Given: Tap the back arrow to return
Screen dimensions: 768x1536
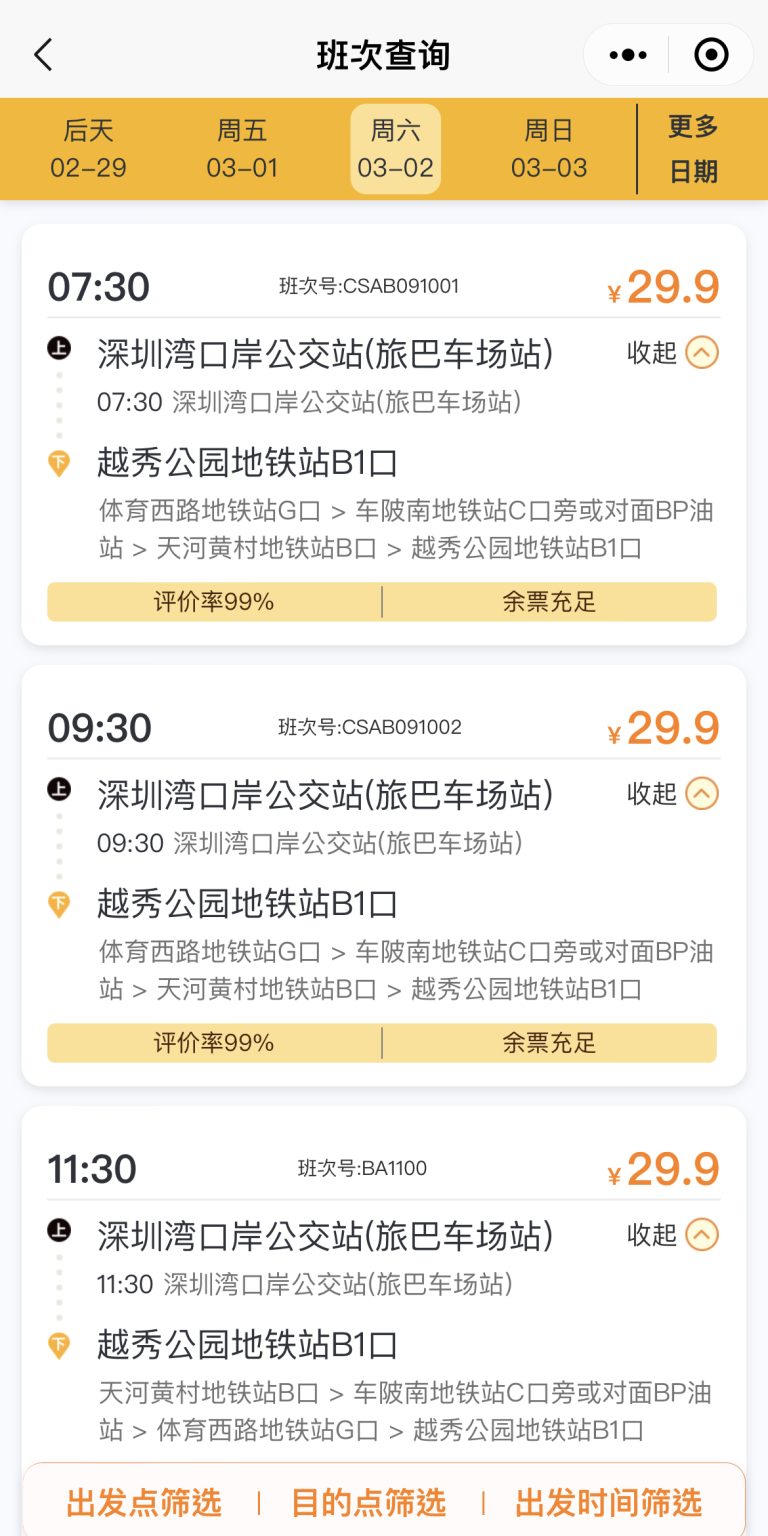Looking at the screenshot, I should (x=42, y=55).
